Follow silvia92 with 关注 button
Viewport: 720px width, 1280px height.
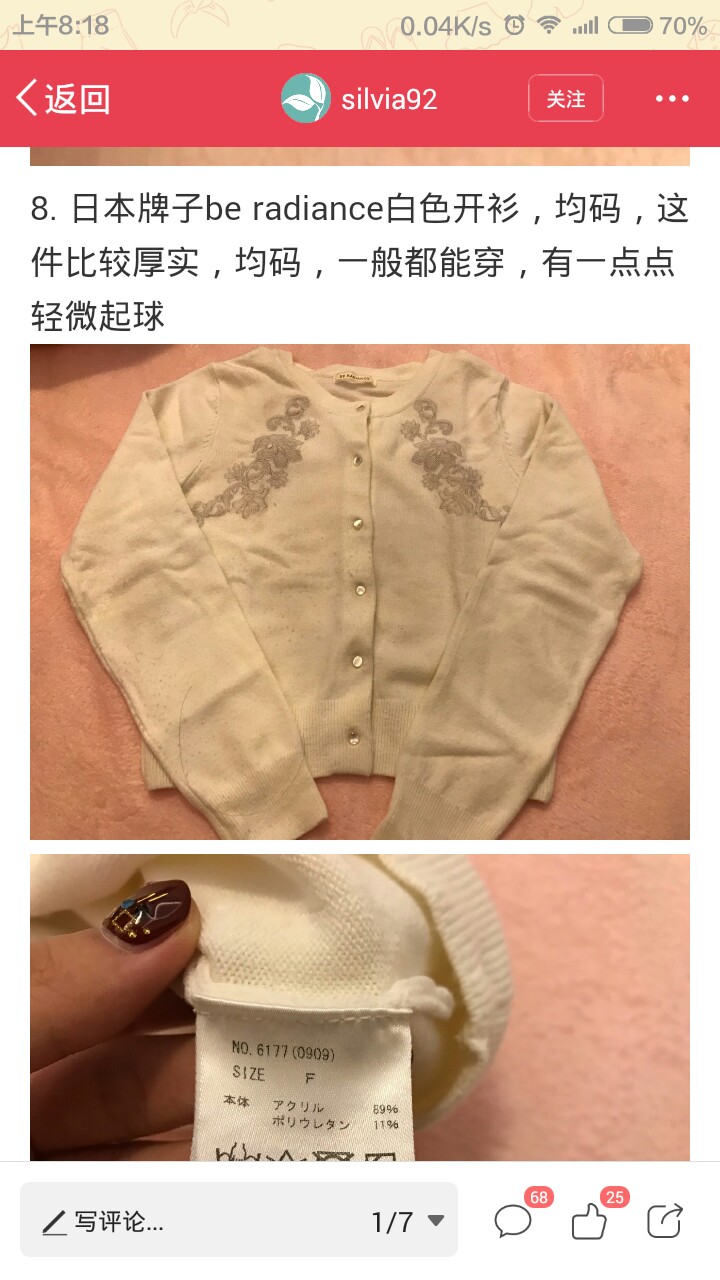click(566, 99)
